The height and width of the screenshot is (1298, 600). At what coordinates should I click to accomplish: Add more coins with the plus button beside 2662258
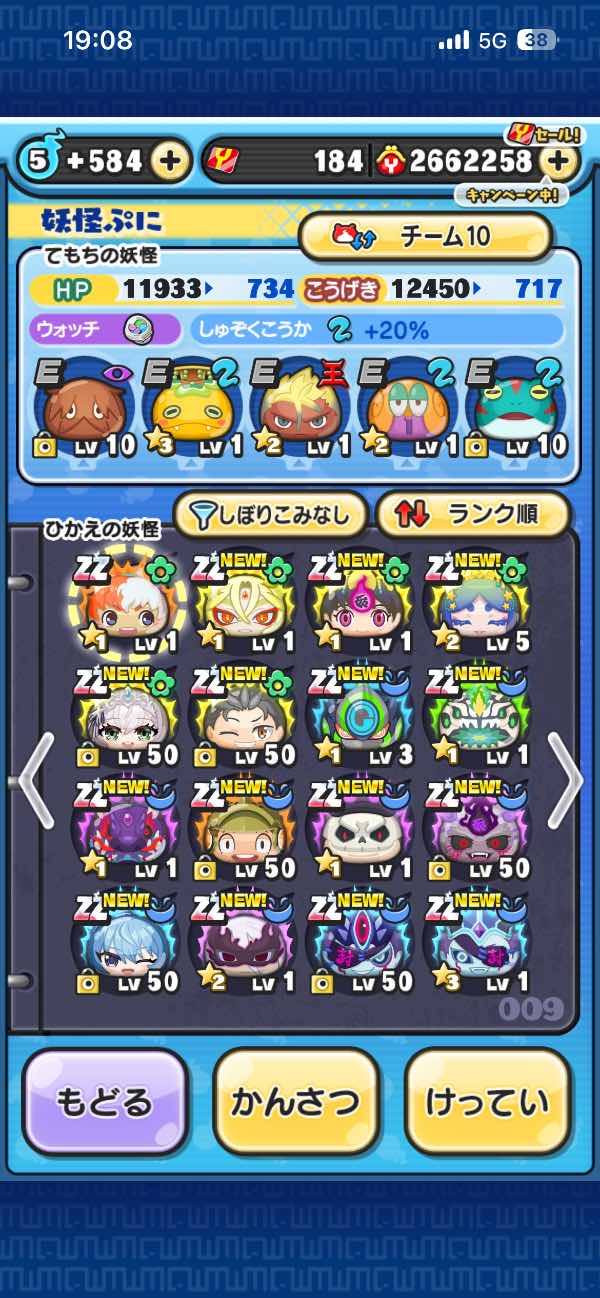[560, 161]
